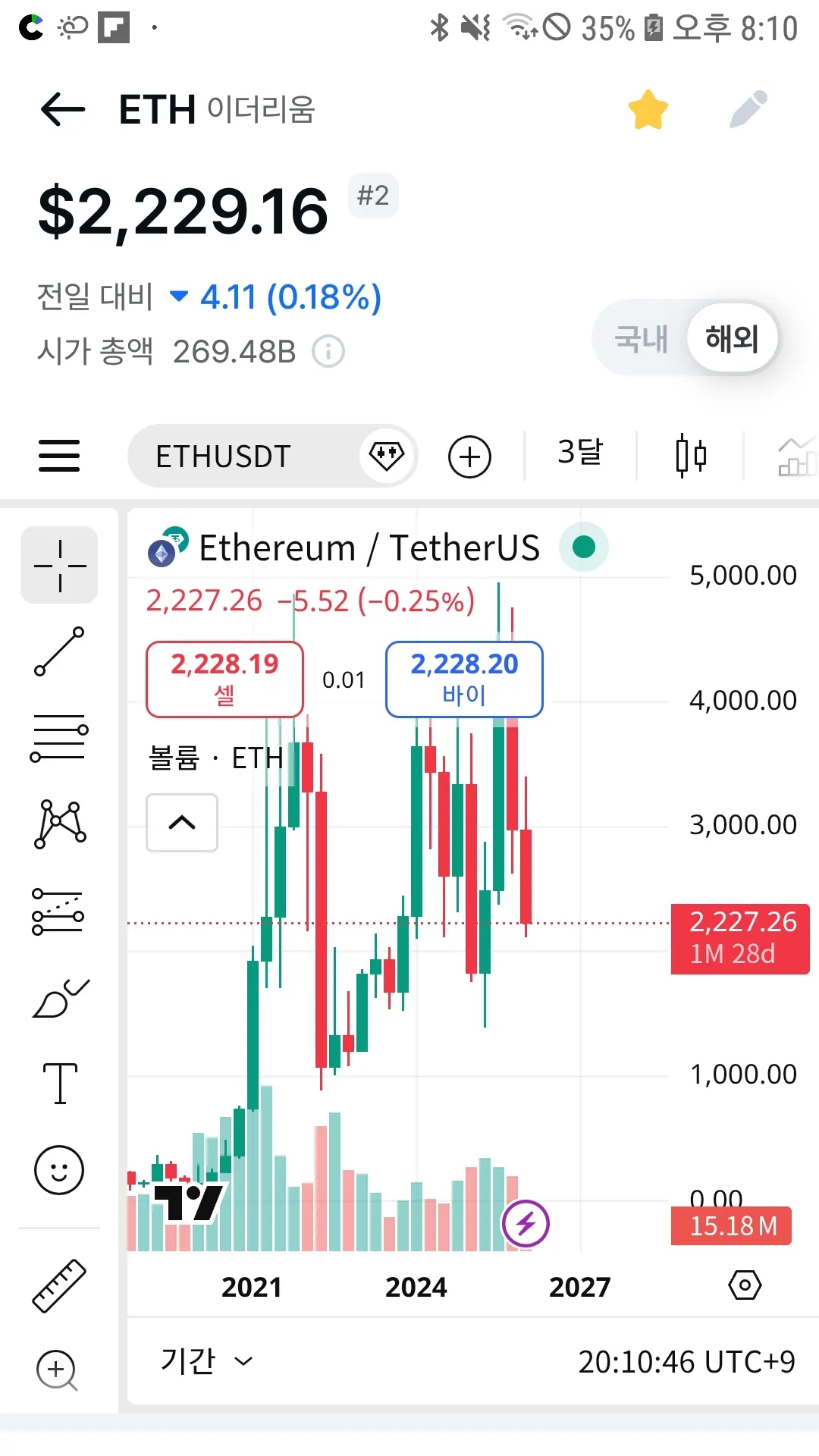Viewport: 819px width, 1456px height.
Task: Select the 해외 tab
Action: [x=732, y=339]
